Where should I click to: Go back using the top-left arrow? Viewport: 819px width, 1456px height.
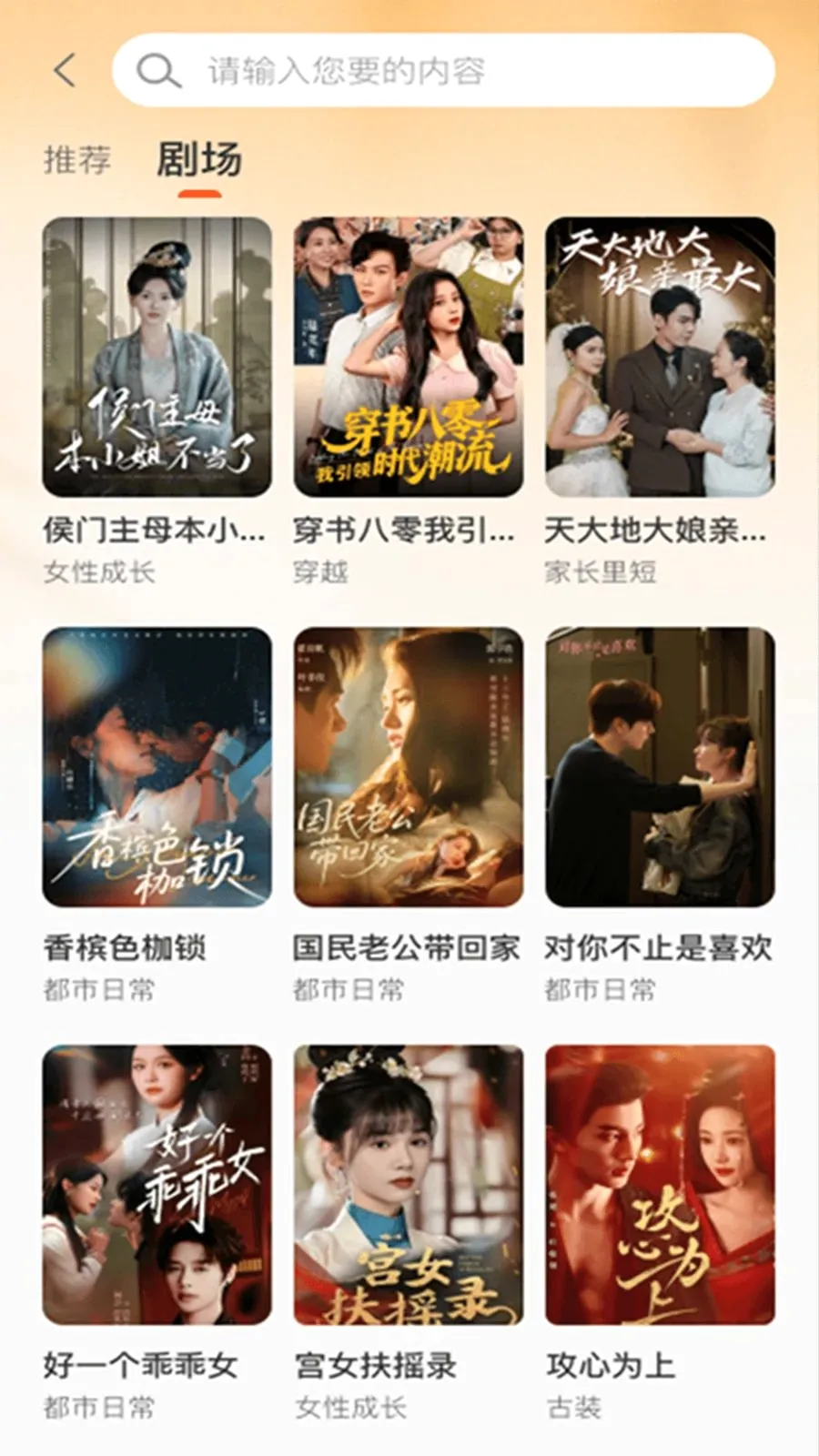(x=65, y=70)
